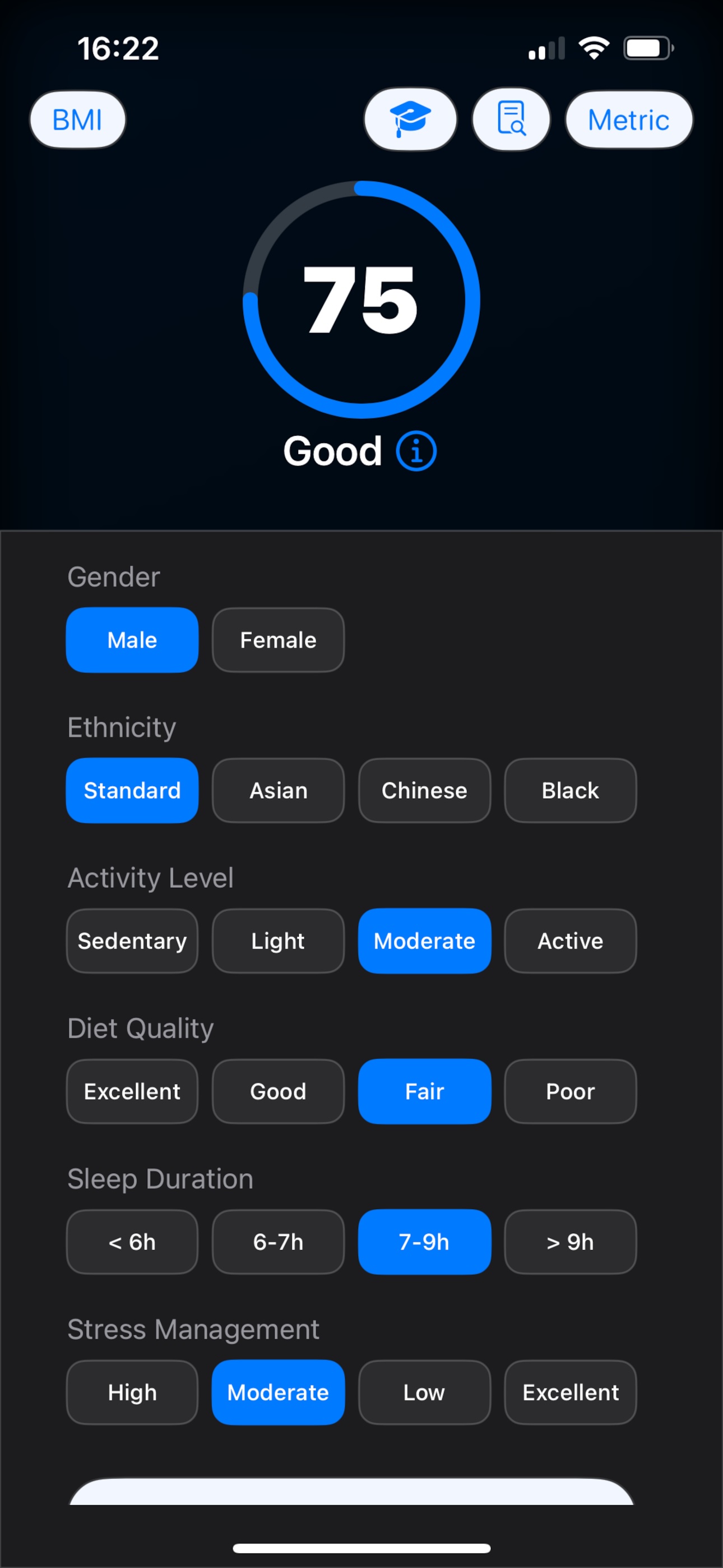The width and height of the screenshot is (723, 1568).
Task: Set stress management to High
Action: point(132,1392)
